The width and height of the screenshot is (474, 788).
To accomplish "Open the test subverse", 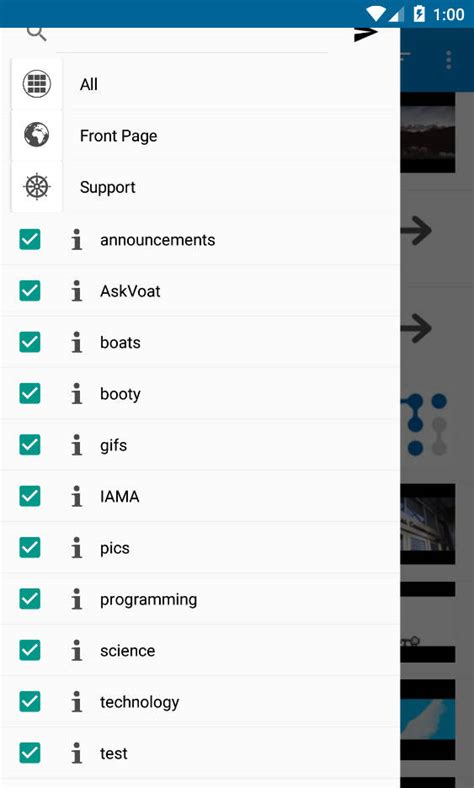I will pyautogui.click(x=114, y=753).
